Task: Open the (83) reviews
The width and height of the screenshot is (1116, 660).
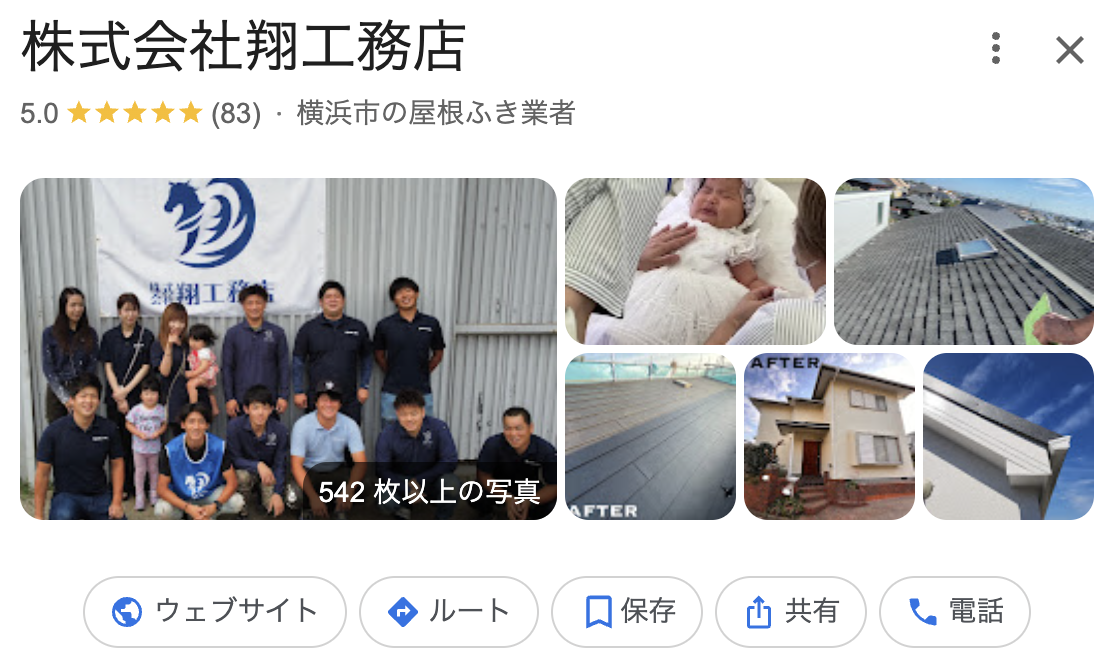Action: tap(236, 114)
